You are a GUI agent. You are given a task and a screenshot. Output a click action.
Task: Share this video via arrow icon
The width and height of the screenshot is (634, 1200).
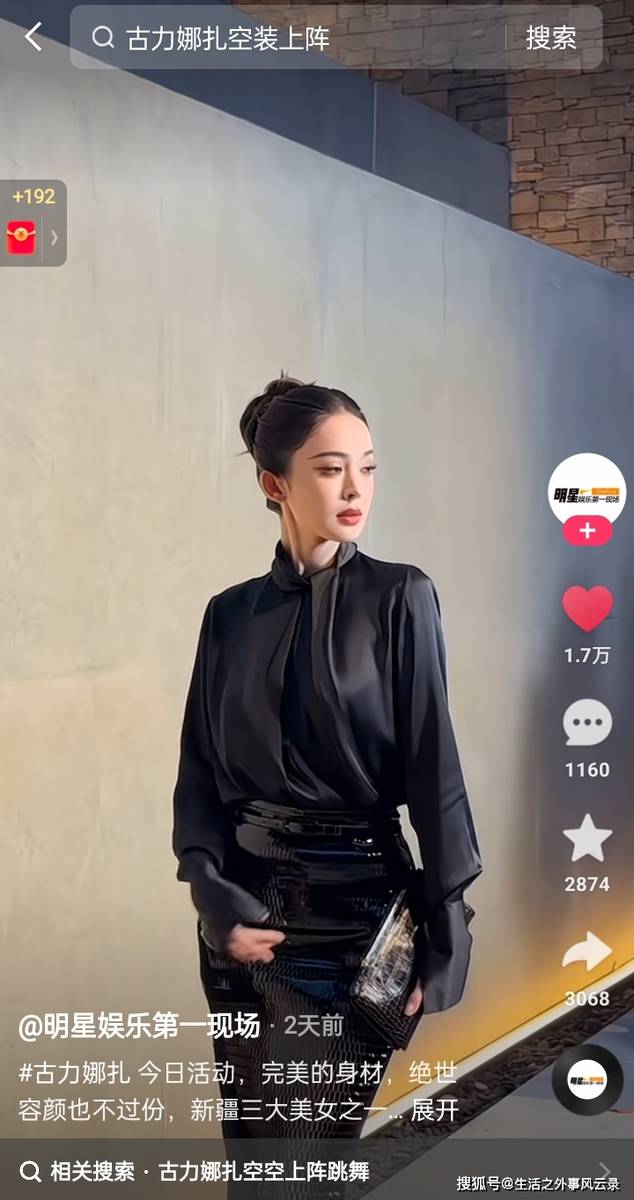[x=587, y=952]
